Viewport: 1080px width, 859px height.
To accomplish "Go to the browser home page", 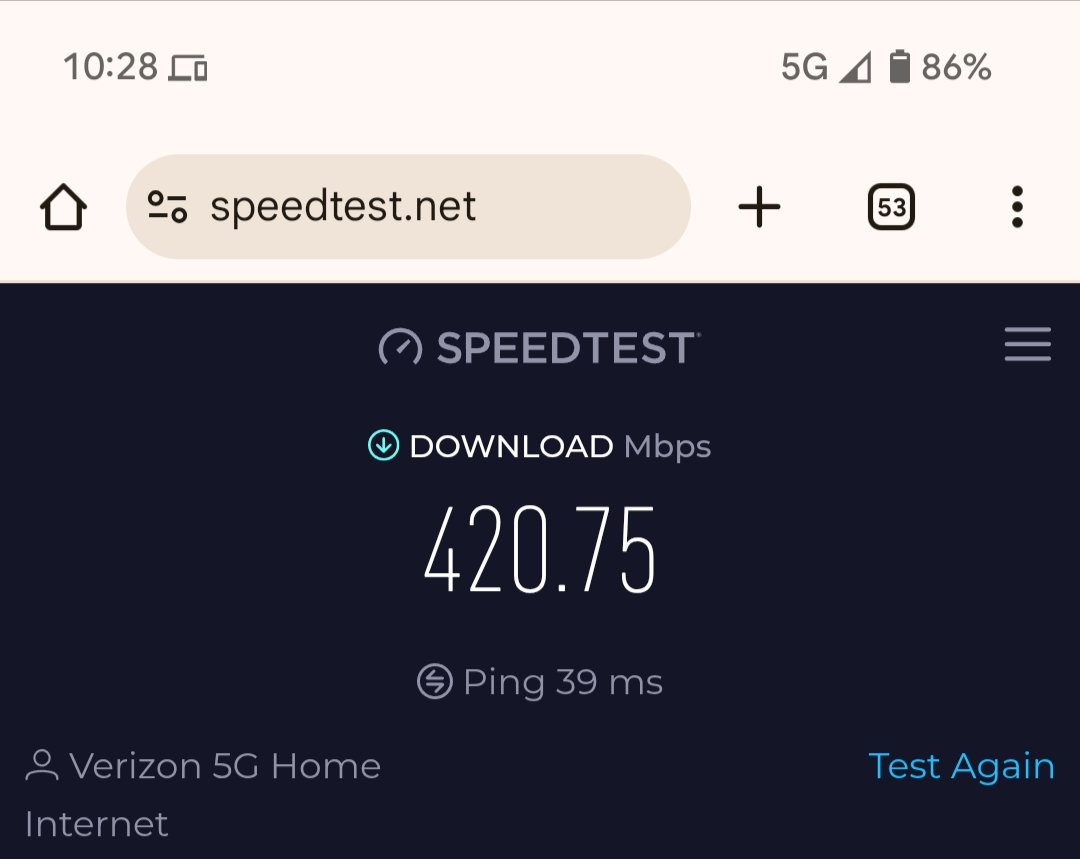I will click(x=64, y=207).
